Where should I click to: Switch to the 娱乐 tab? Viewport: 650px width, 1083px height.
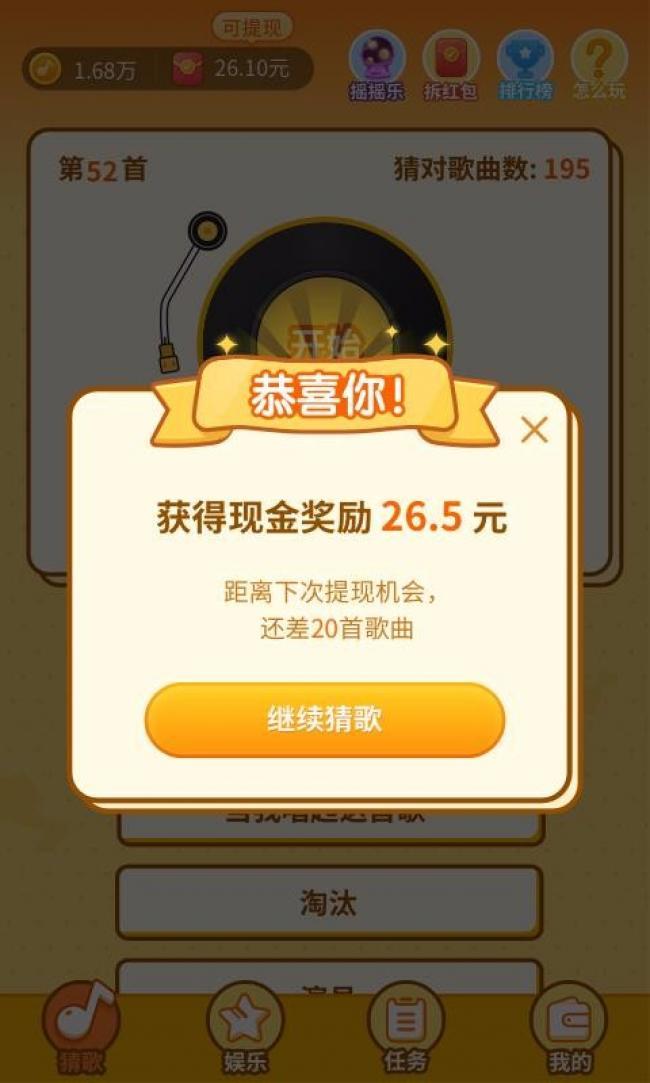(x=244, y=1028)
